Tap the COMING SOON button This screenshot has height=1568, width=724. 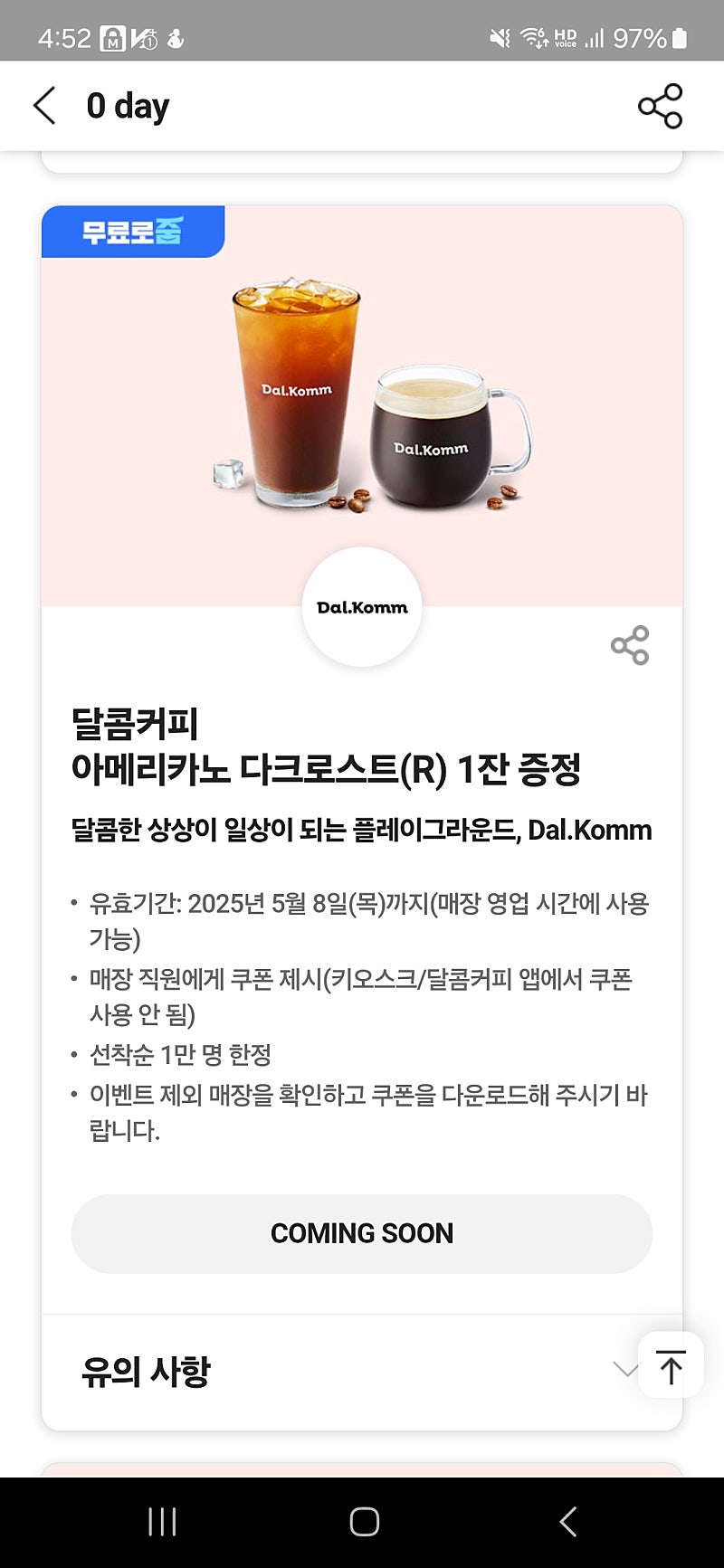click(x=362, y=1233)
